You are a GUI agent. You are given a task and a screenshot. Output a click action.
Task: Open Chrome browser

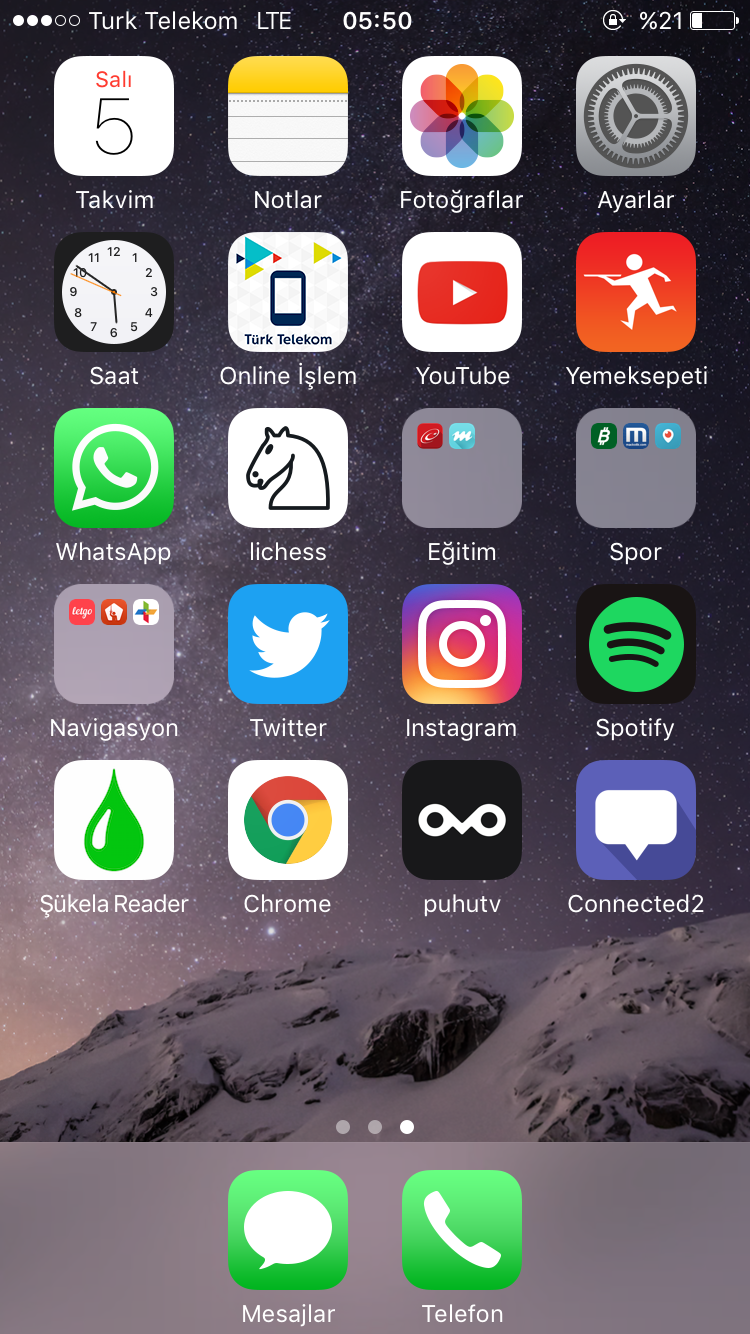point(288,820)
